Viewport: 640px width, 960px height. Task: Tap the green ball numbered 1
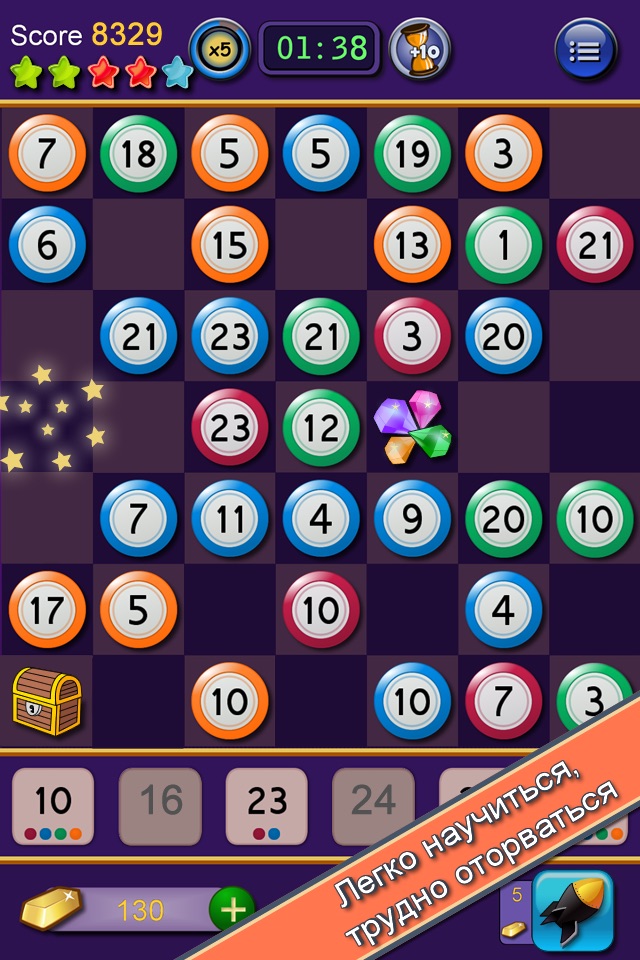504,245
